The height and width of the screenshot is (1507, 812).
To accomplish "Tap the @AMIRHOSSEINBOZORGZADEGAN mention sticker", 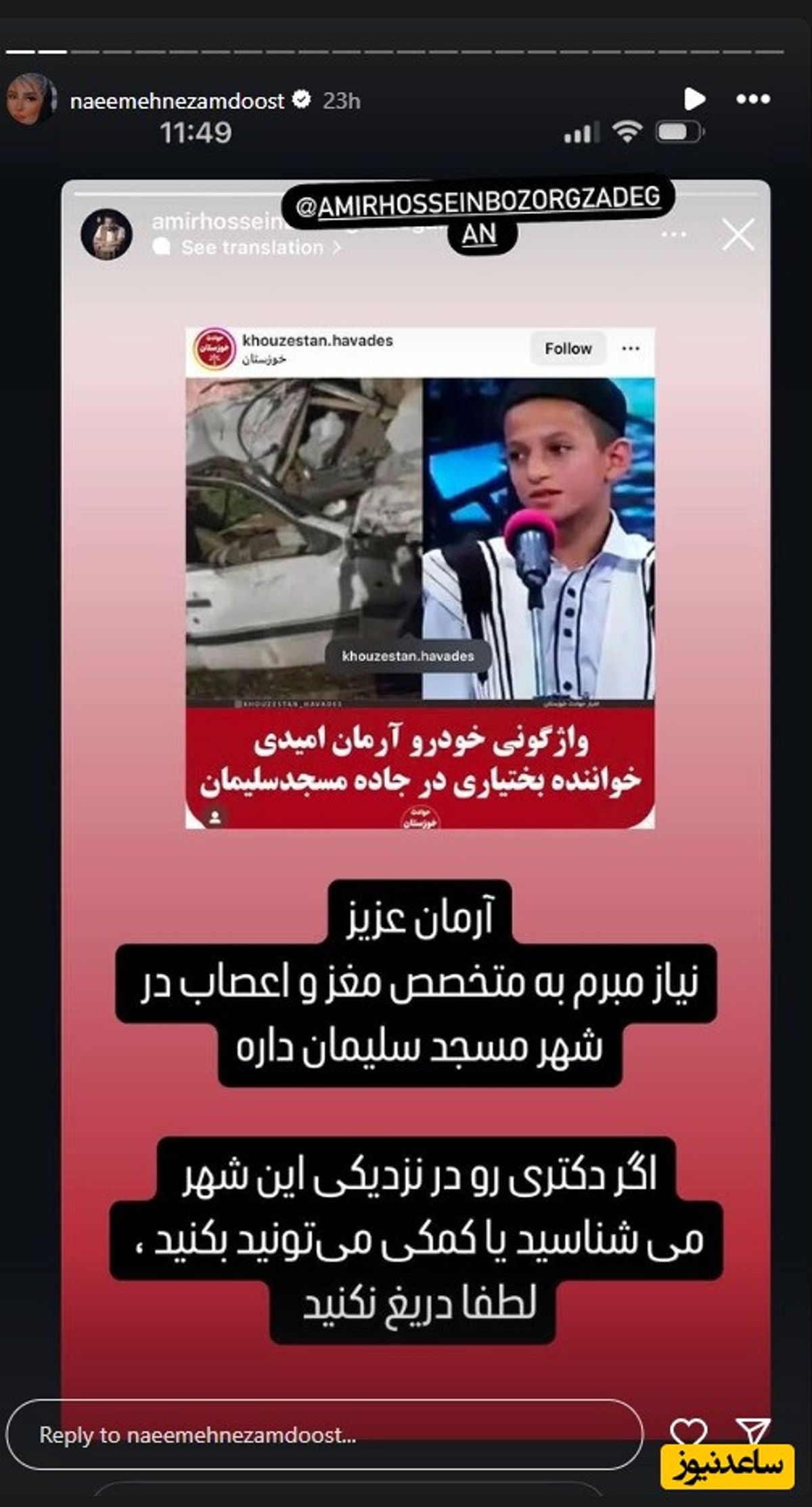I will (478, 217).
